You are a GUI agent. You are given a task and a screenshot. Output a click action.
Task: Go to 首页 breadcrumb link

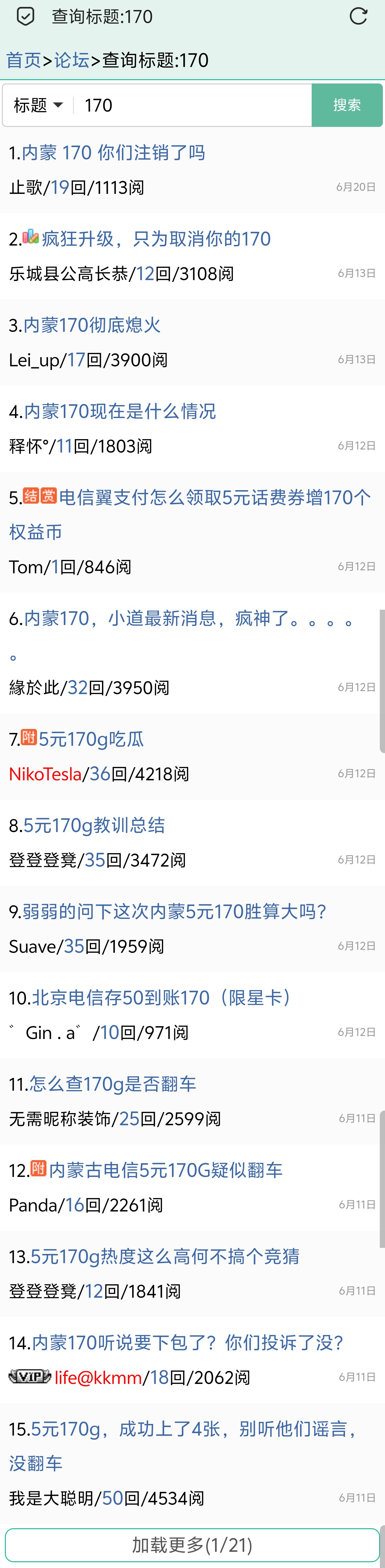coord(23,60)
